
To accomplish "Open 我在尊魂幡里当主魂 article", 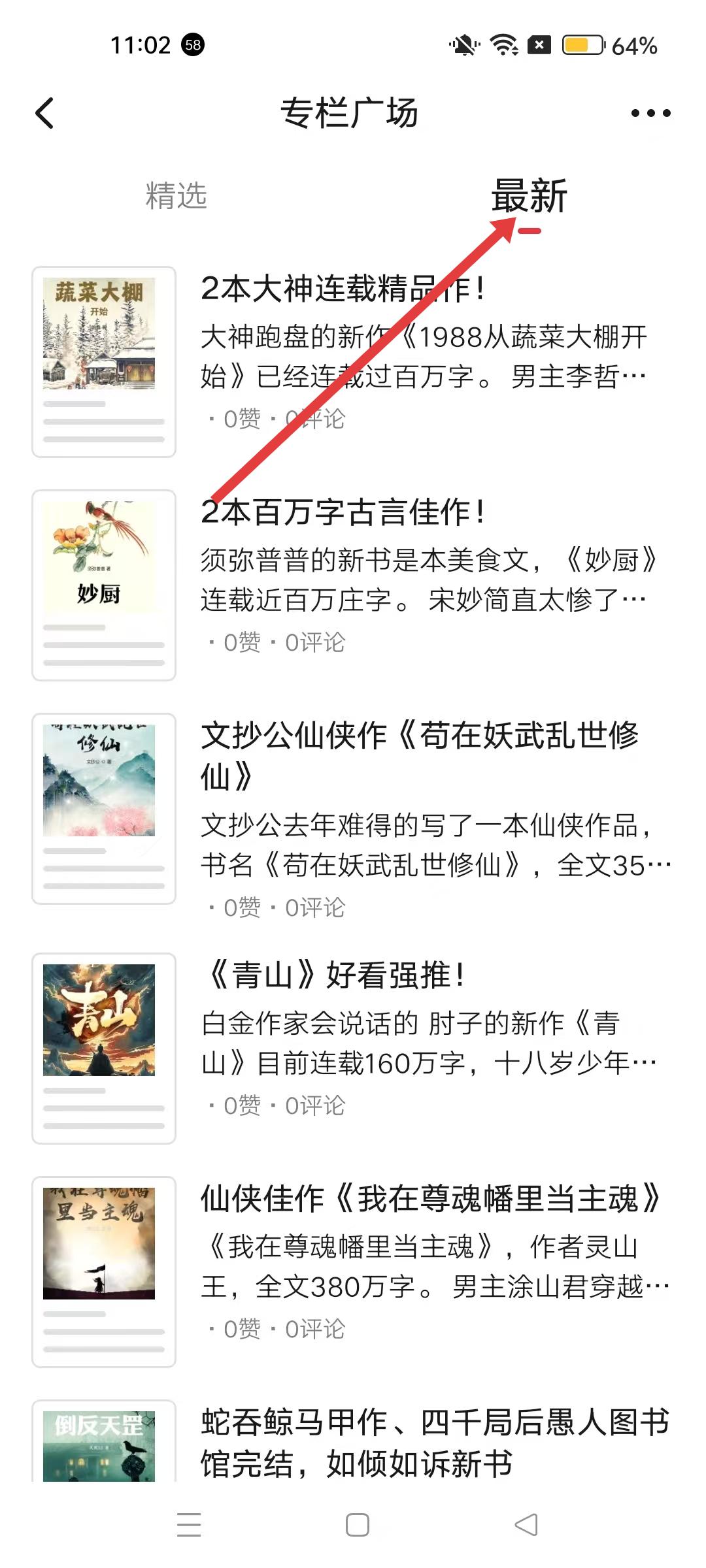I will (430, 1199).
